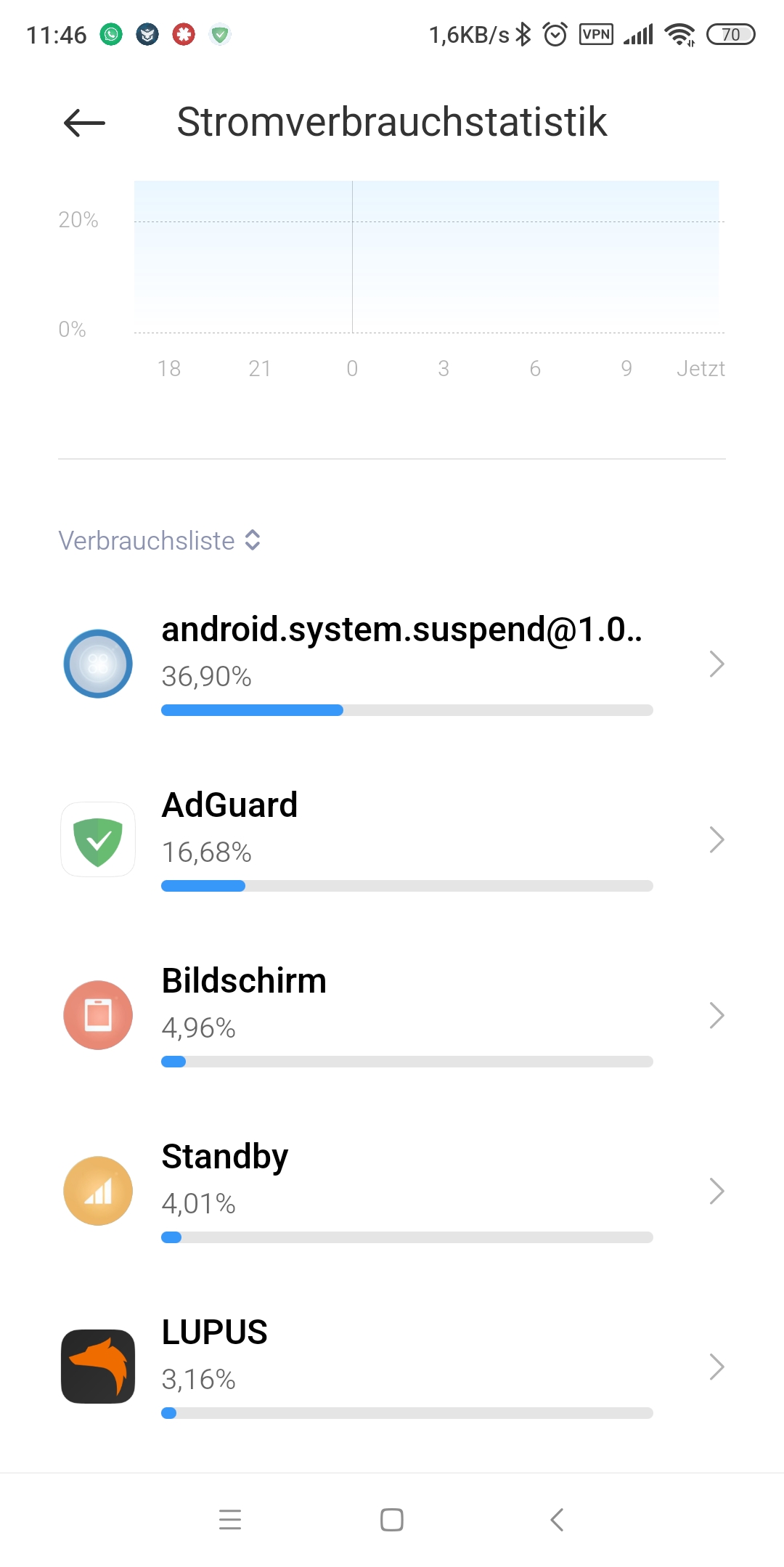Open the Standby usage entry

pos(392,1191)
